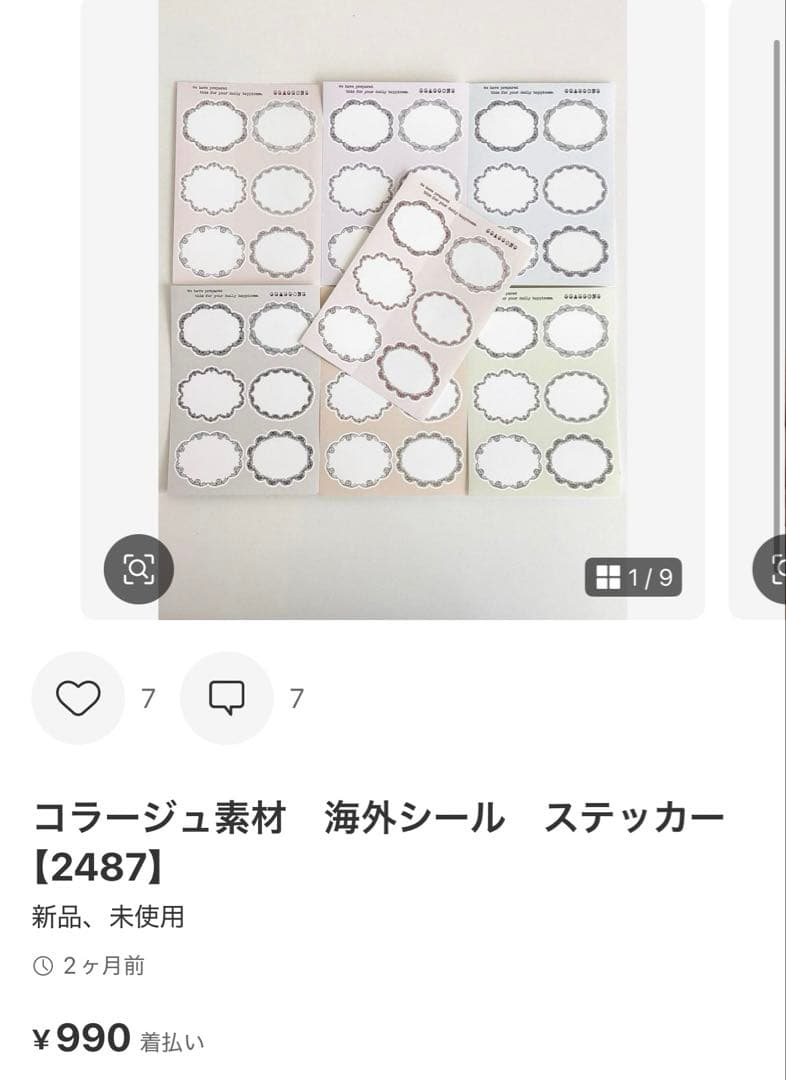Tap the image search icon on photo
The width and height of the screenshot is (786, 1080).
pos(139,570)
